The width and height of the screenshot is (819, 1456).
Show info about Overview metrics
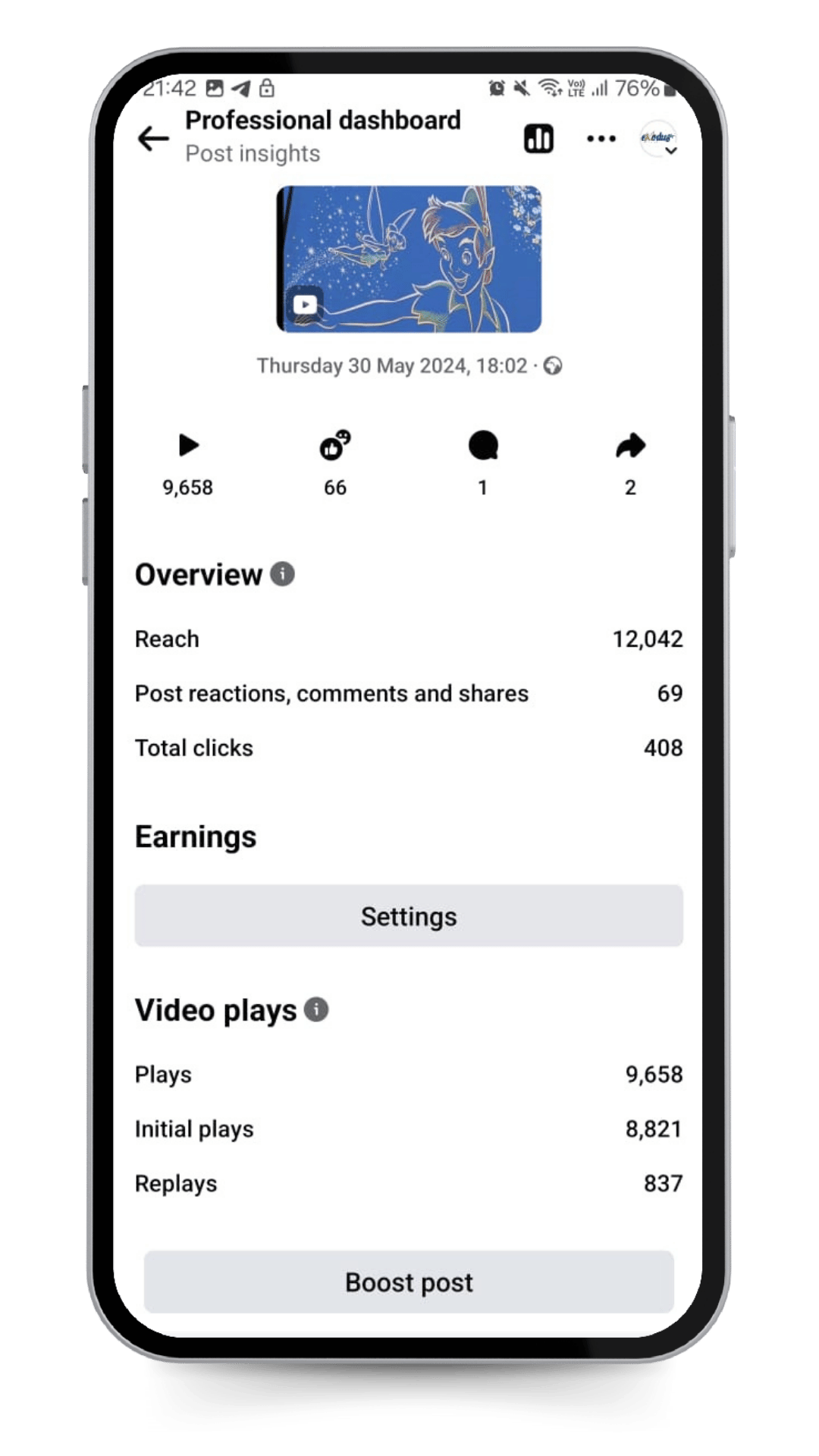point(282,574)
